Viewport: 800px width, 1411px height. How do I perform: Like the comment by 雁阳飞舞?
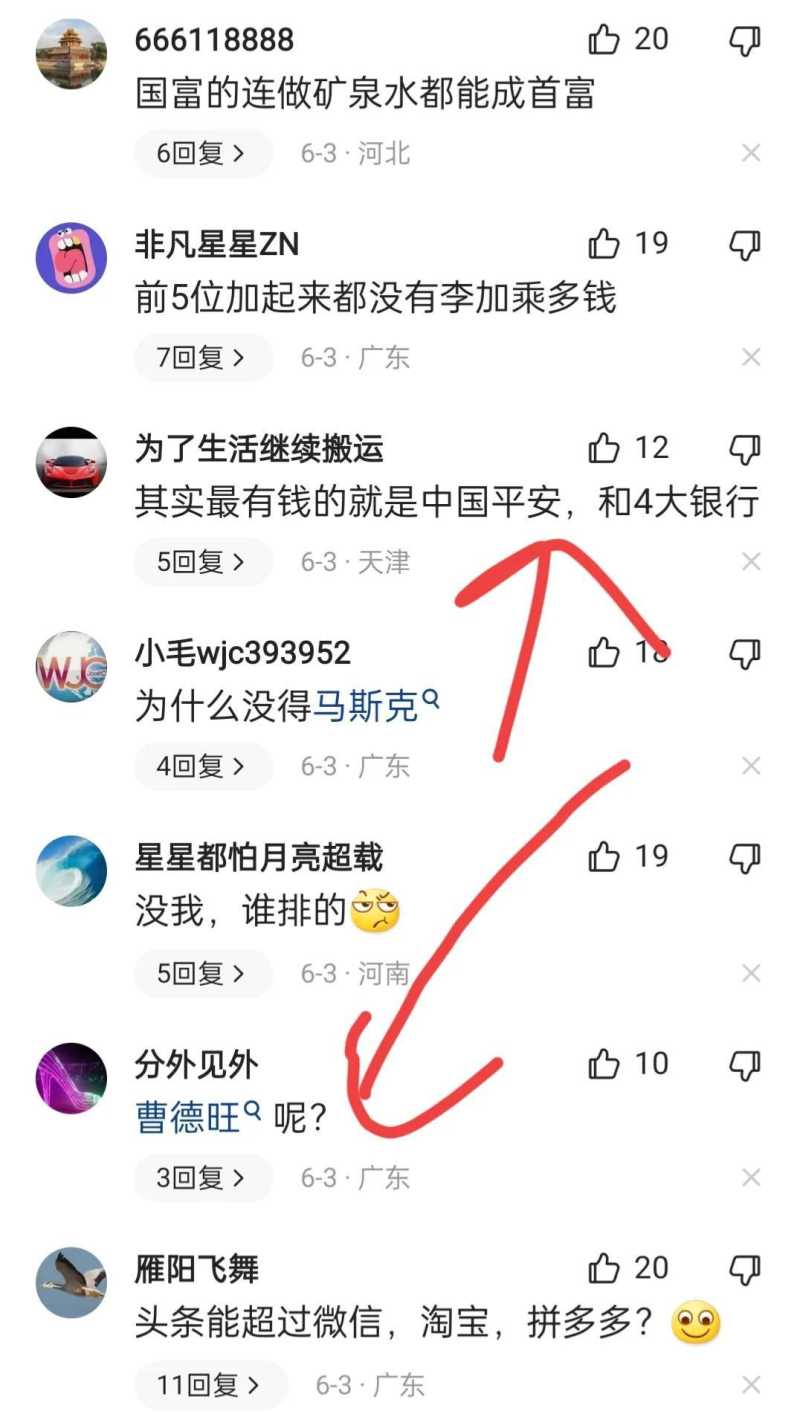[604, 1269]
